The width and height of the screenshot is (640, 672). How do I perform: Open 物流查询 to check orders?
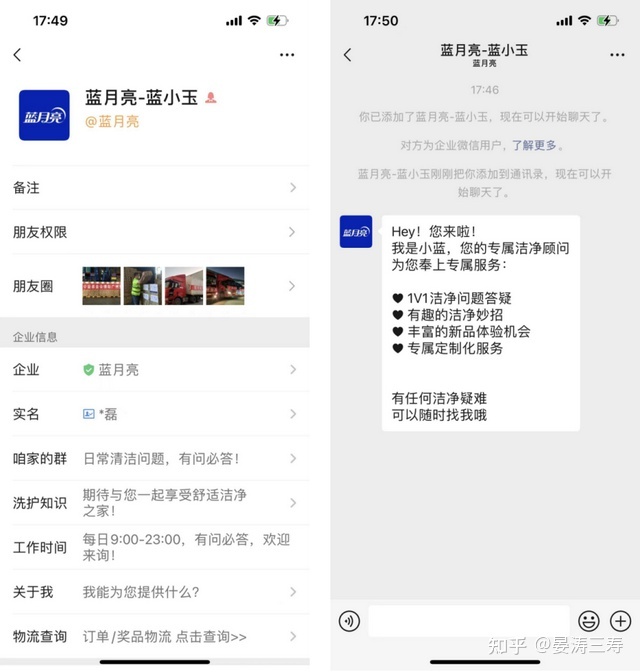[x=155, y=636]
